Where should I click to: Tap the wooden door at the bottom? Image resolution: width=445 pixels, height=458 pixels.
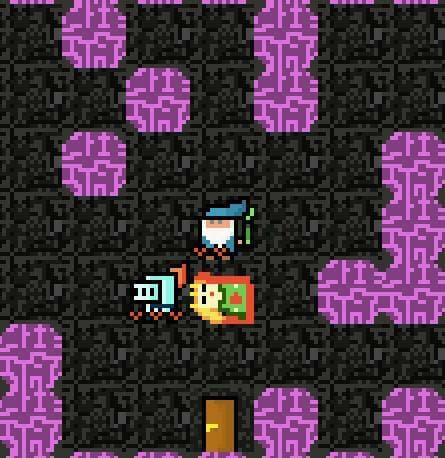coord(220,424)
